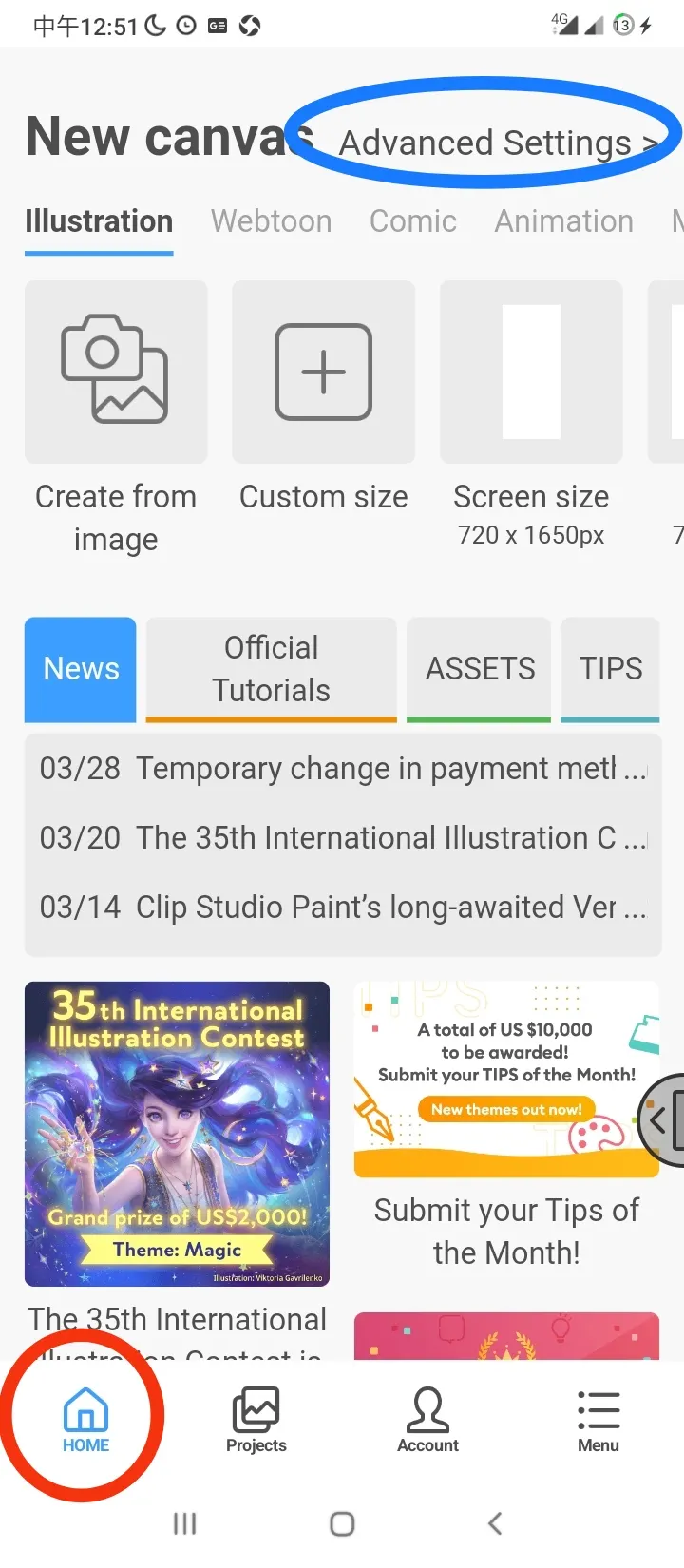Switch to the TIPS tab
The height and width of the screenshot is (1568, 684).
tap(610, 668)
